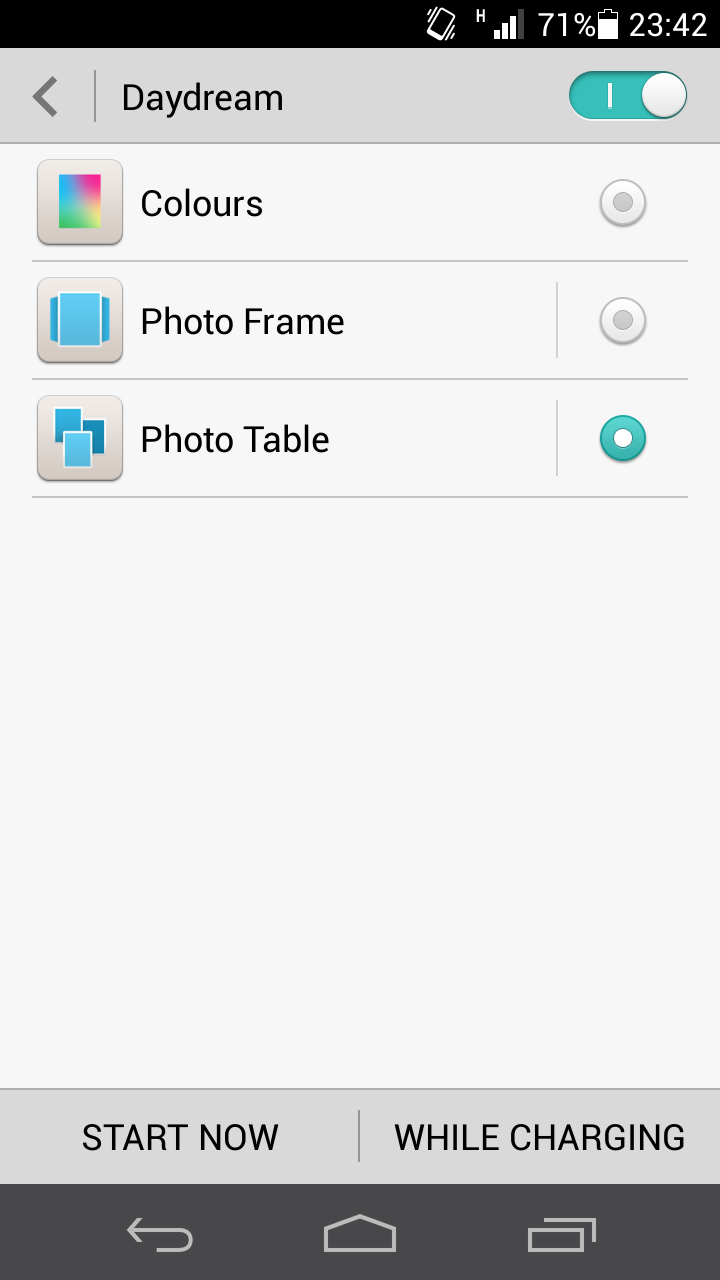Open Photo Table settings row

tap(294, 439)
